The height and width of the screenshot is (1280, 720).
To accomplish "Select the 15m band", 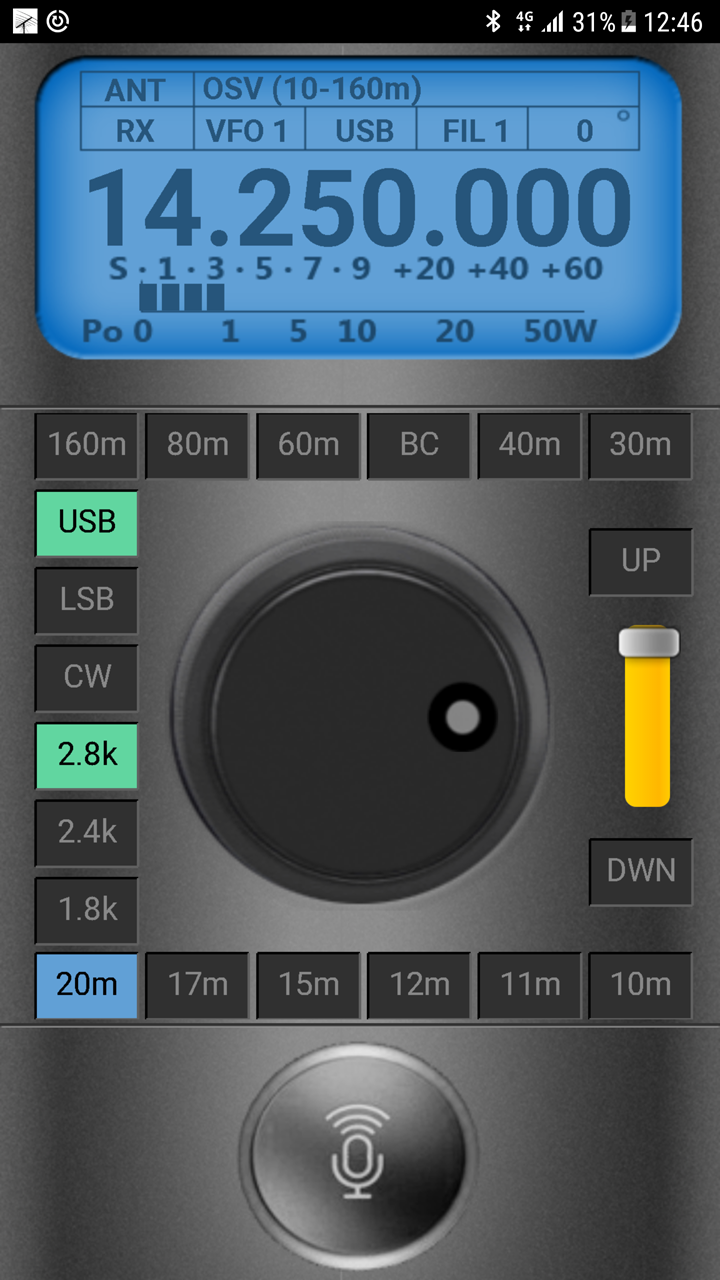I will pyautogui.click(x=309, y=985).
